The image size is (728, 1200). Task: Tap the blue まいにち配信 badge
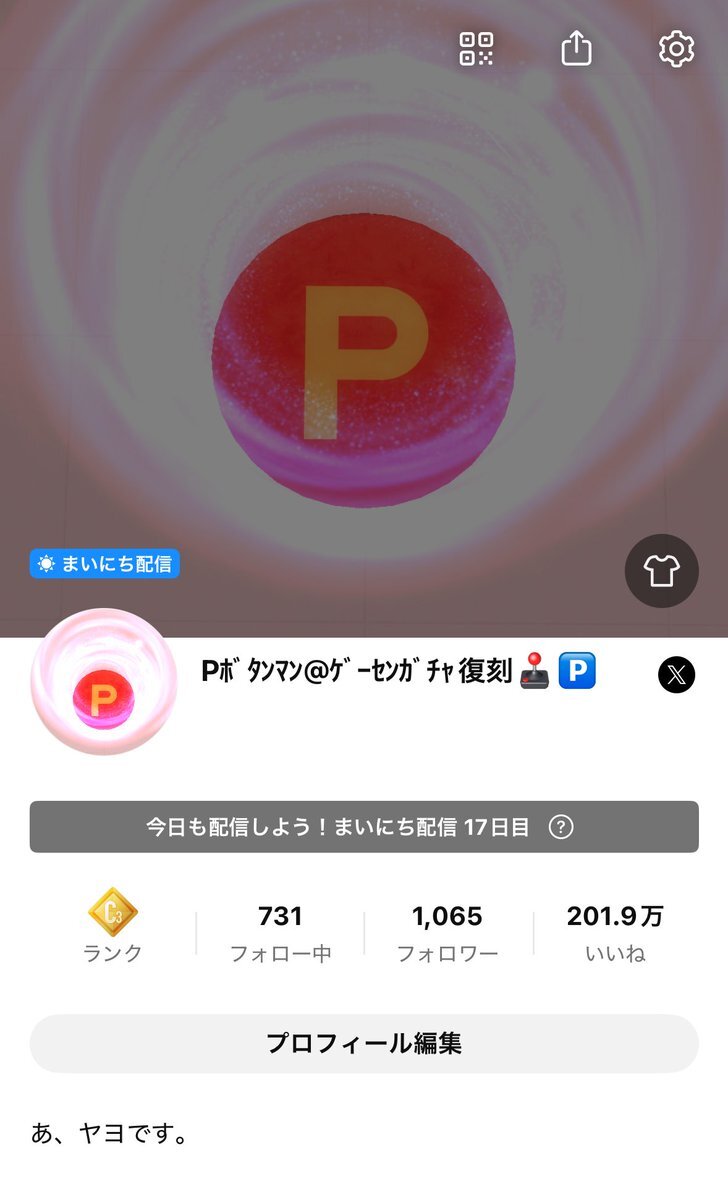point(105,564)
